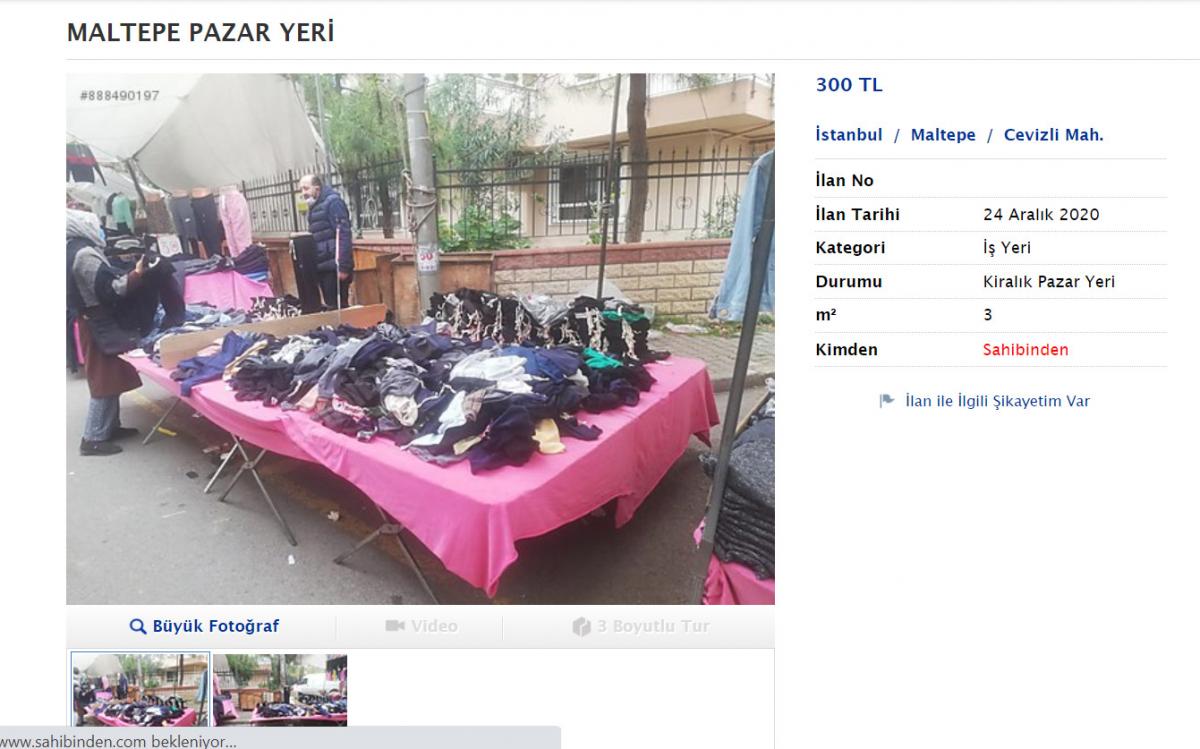Tap the main listing photo
Screen dimensions: 1200x749
pyautogui.click(x=420, y=339)
